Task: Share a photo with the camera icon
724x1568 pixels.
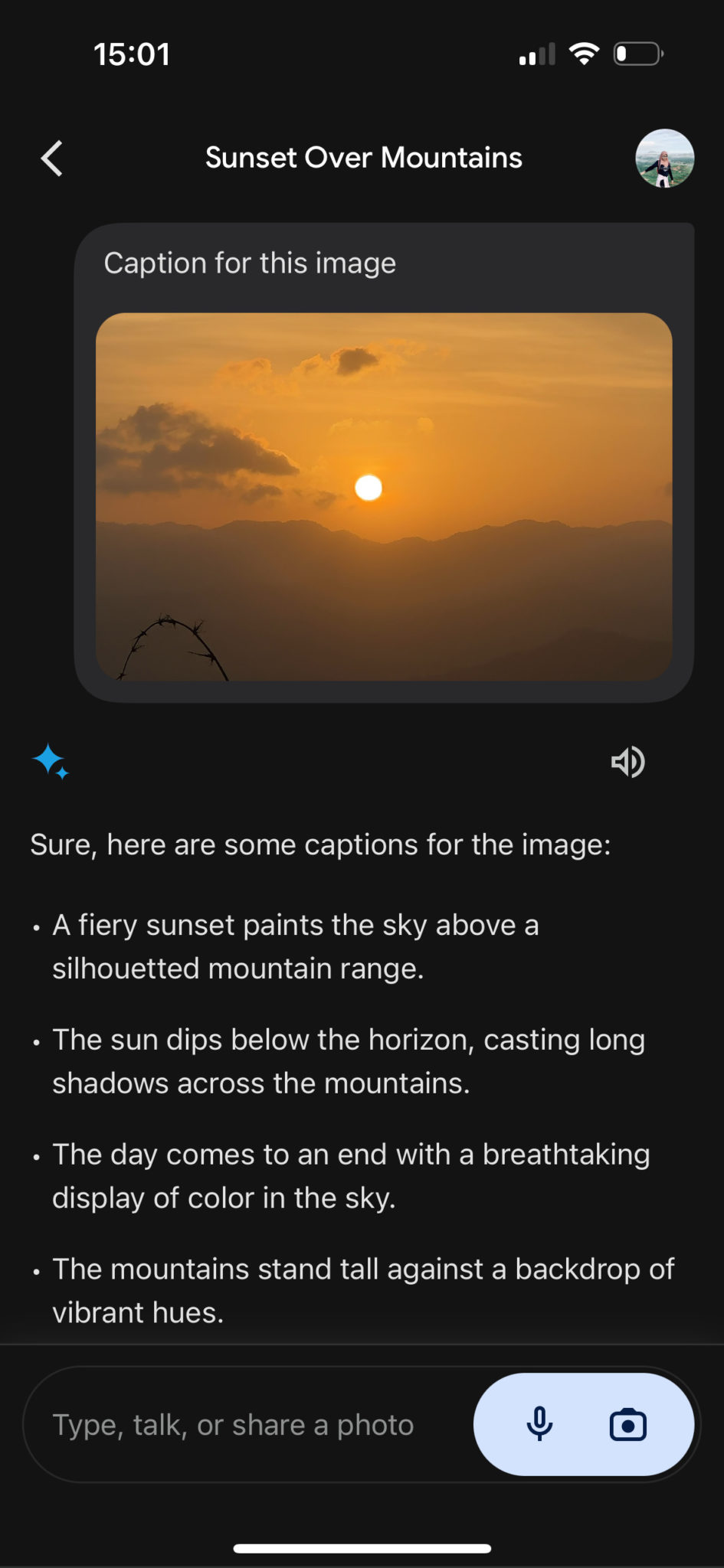Action: [x=628, y=1425]
